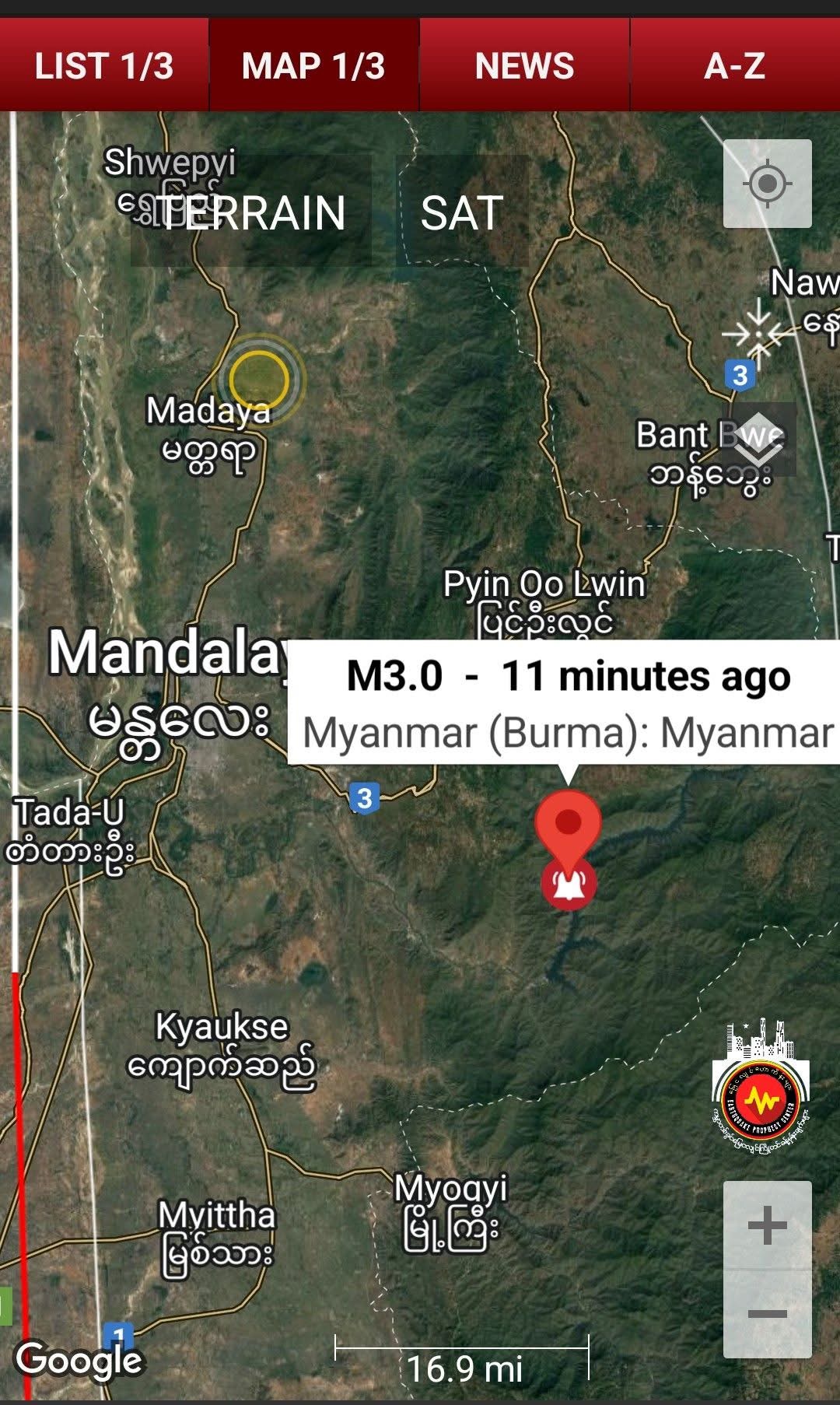Switch to the LIST 1/3 tab

click(104, 65)
